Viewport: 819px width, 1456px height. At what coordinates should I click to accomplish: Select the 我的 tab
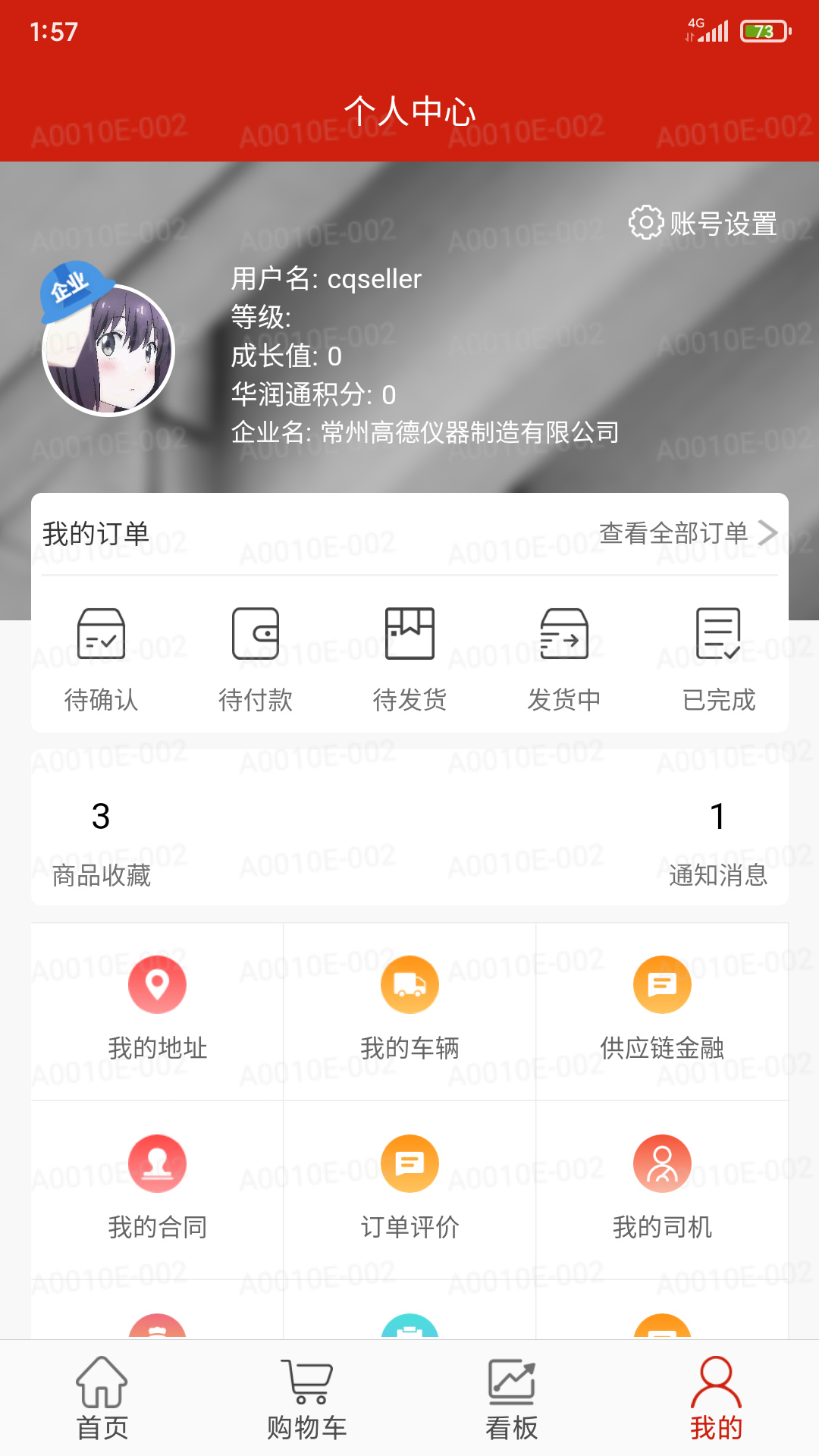[716, 1398]
